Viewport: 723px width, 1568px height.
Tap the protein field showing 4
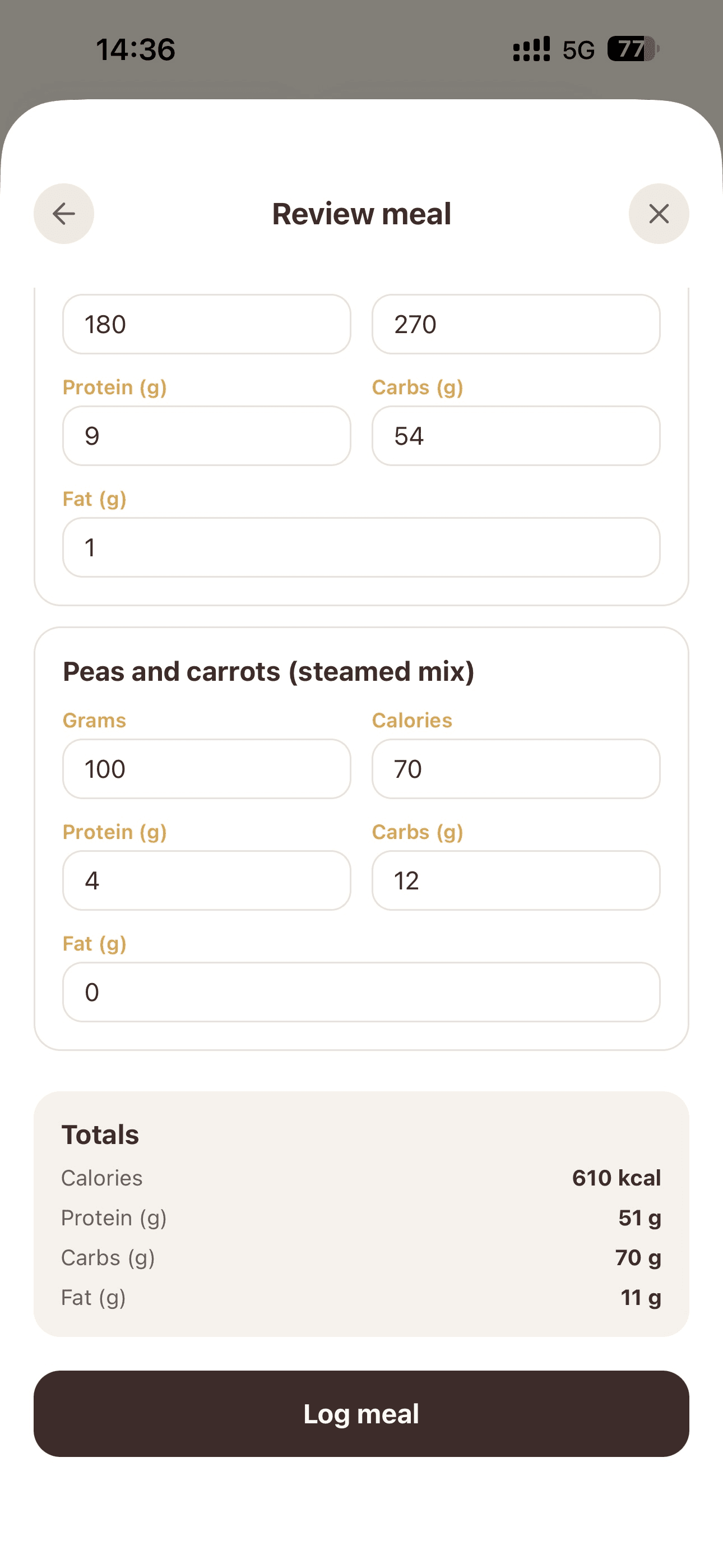click(x=206, y=881)
